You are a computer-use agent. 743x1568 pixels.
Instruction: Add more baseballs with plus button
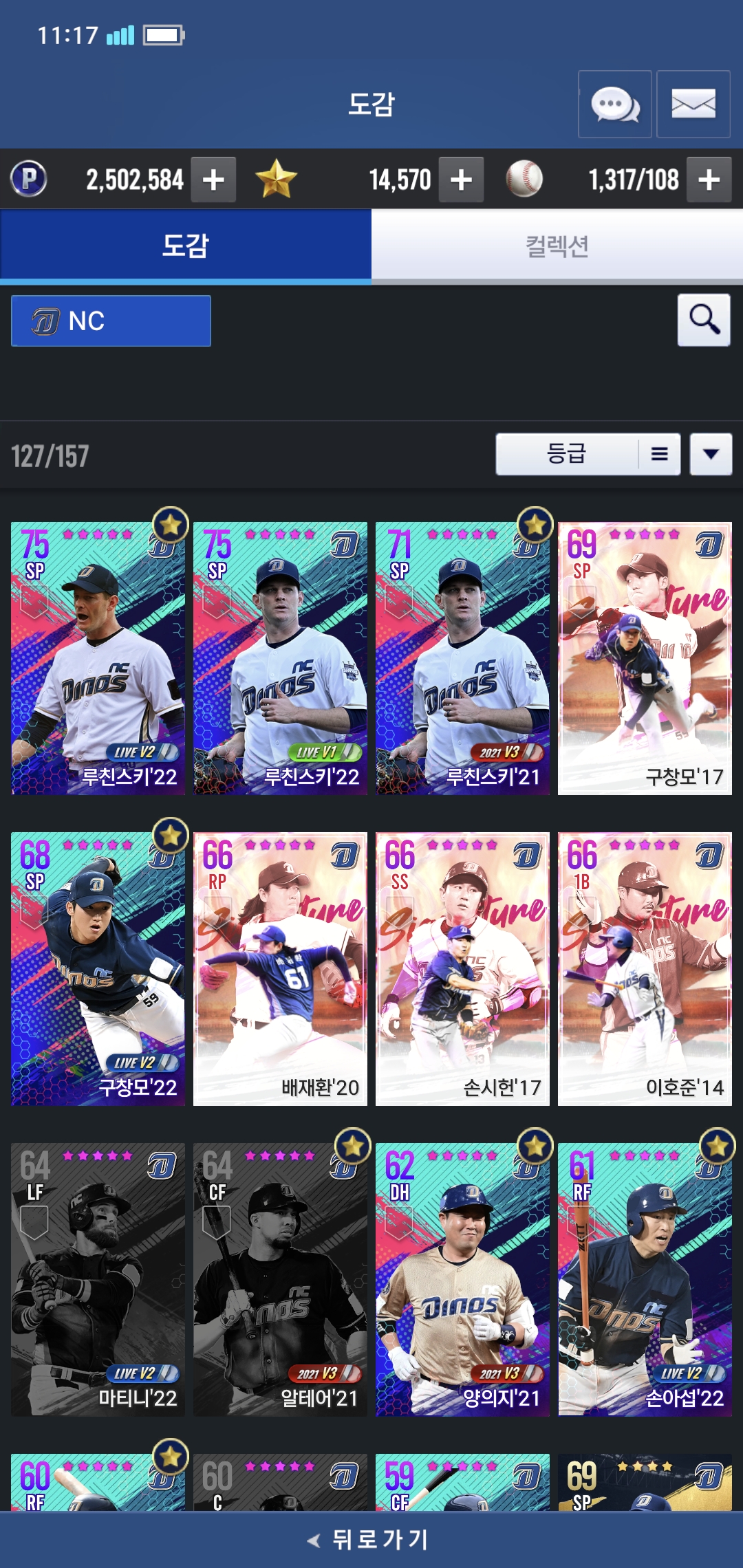click(709, 179)
